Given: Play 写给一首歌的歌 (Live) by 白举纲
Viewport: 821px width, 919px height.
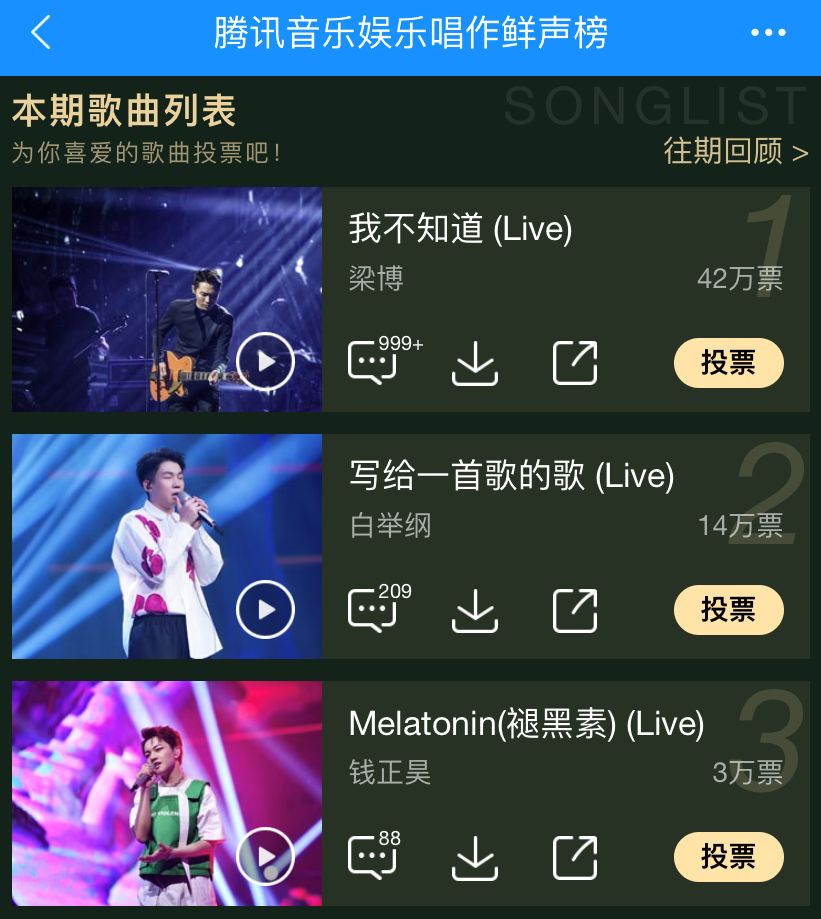Looking at the screenshot, I should click(265, 609).
